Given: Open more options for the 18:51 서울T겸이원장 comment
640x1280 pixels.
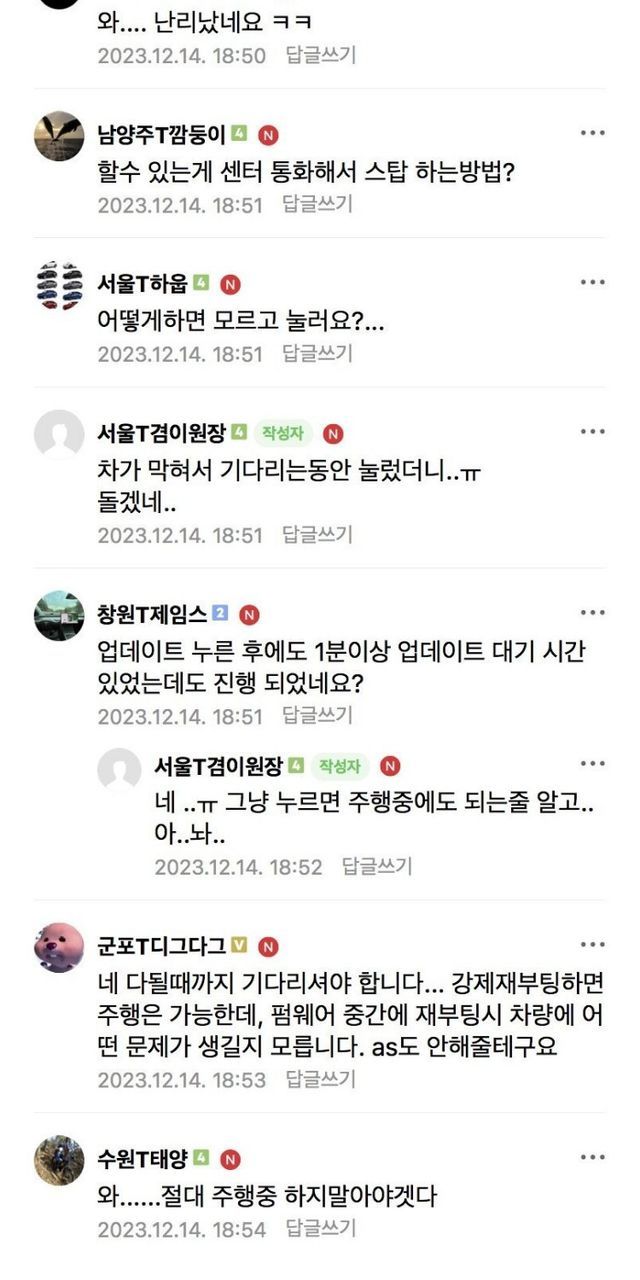Looking at the screenshot, I should [x=593, y=432].
